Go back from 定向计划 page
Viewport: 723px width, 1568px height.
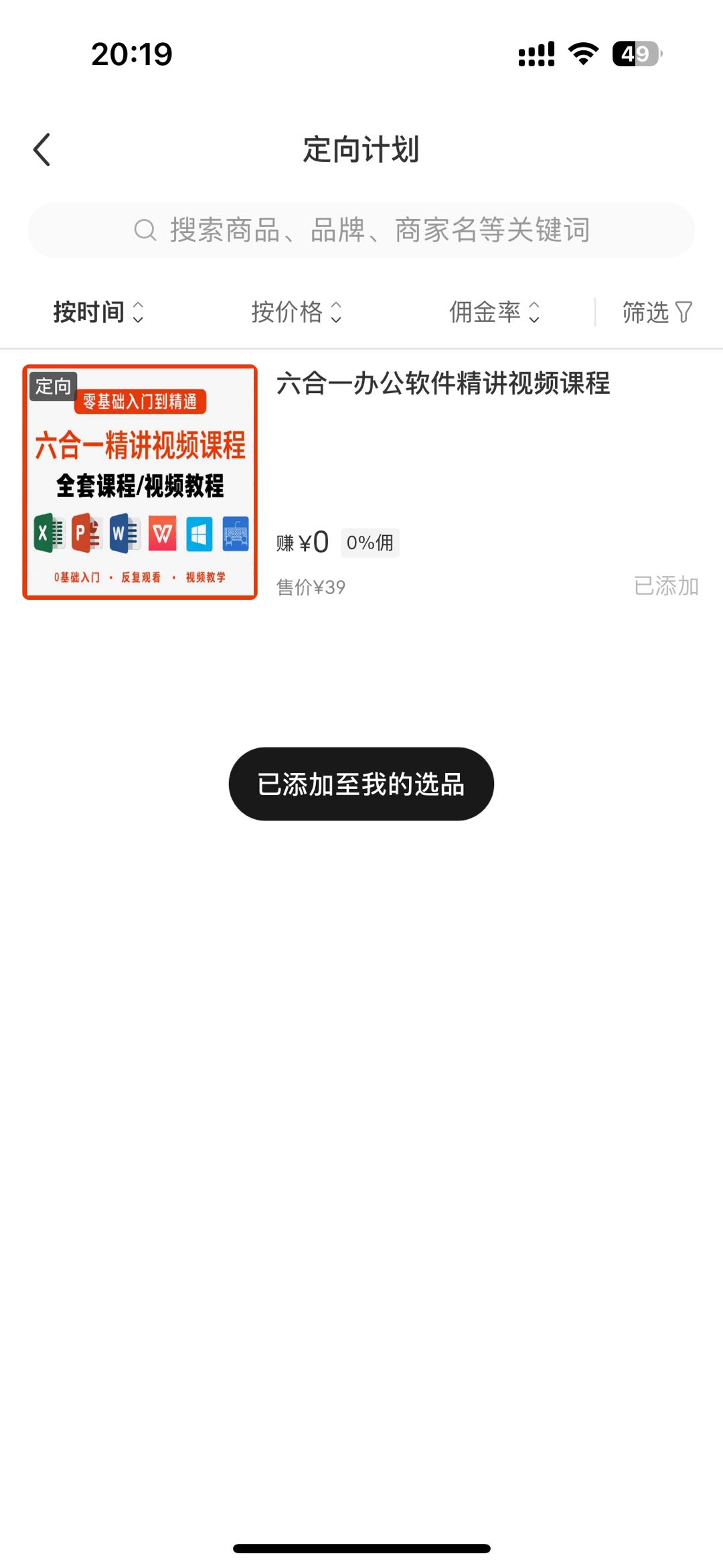(42, 149)
